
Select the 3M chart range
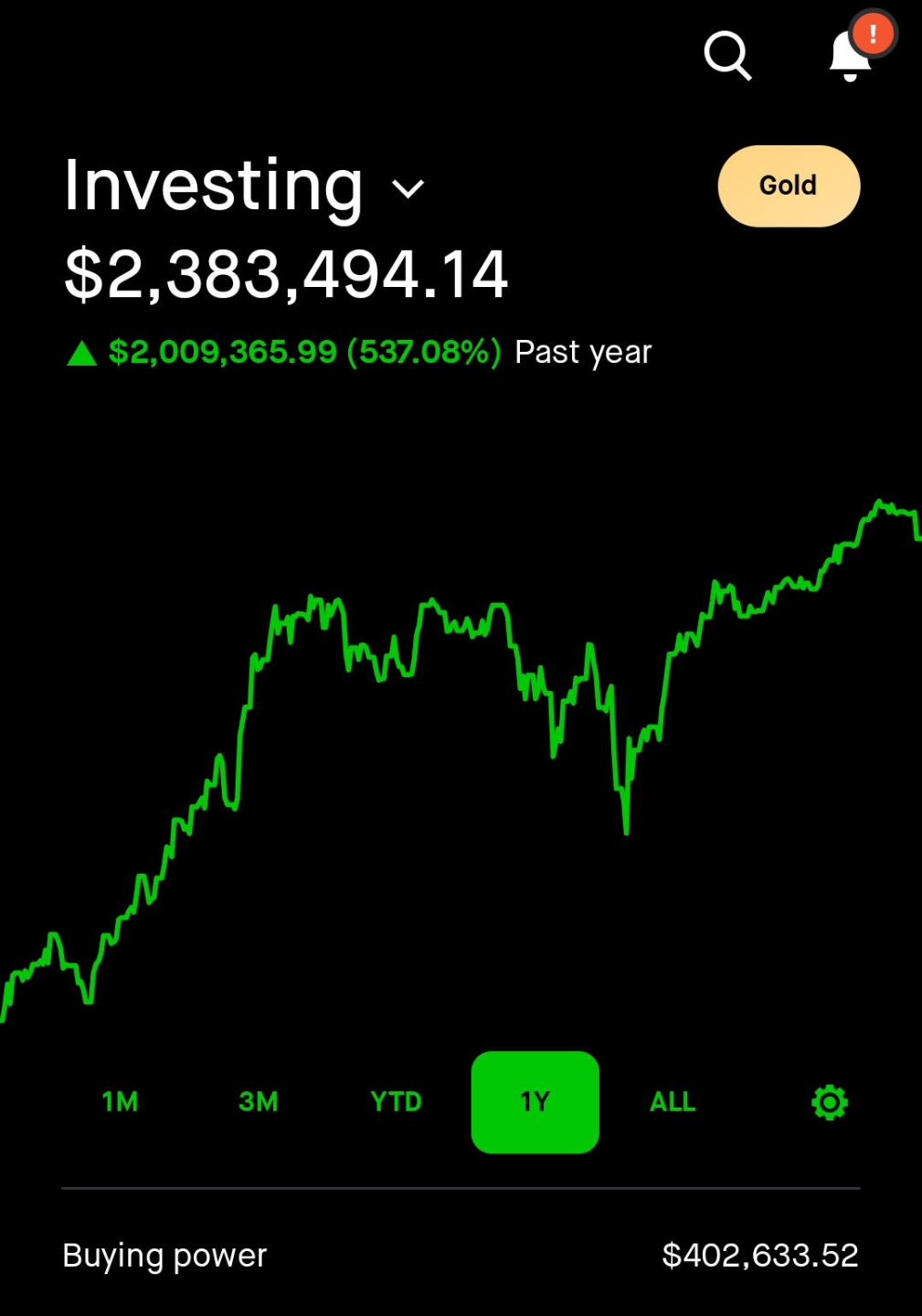258,1102
